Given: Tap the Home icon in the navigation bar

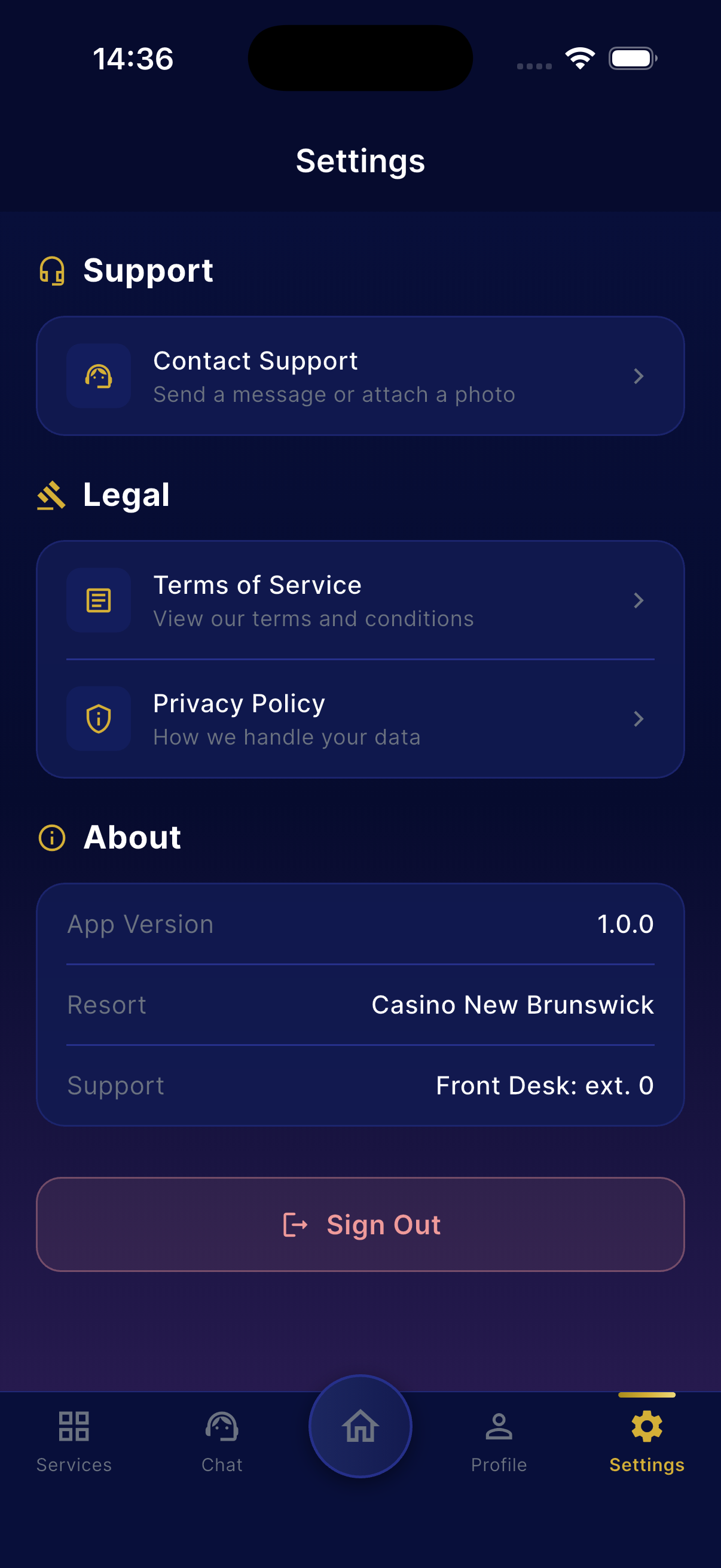Looking at the screenshot, I should pos(360,1426).
